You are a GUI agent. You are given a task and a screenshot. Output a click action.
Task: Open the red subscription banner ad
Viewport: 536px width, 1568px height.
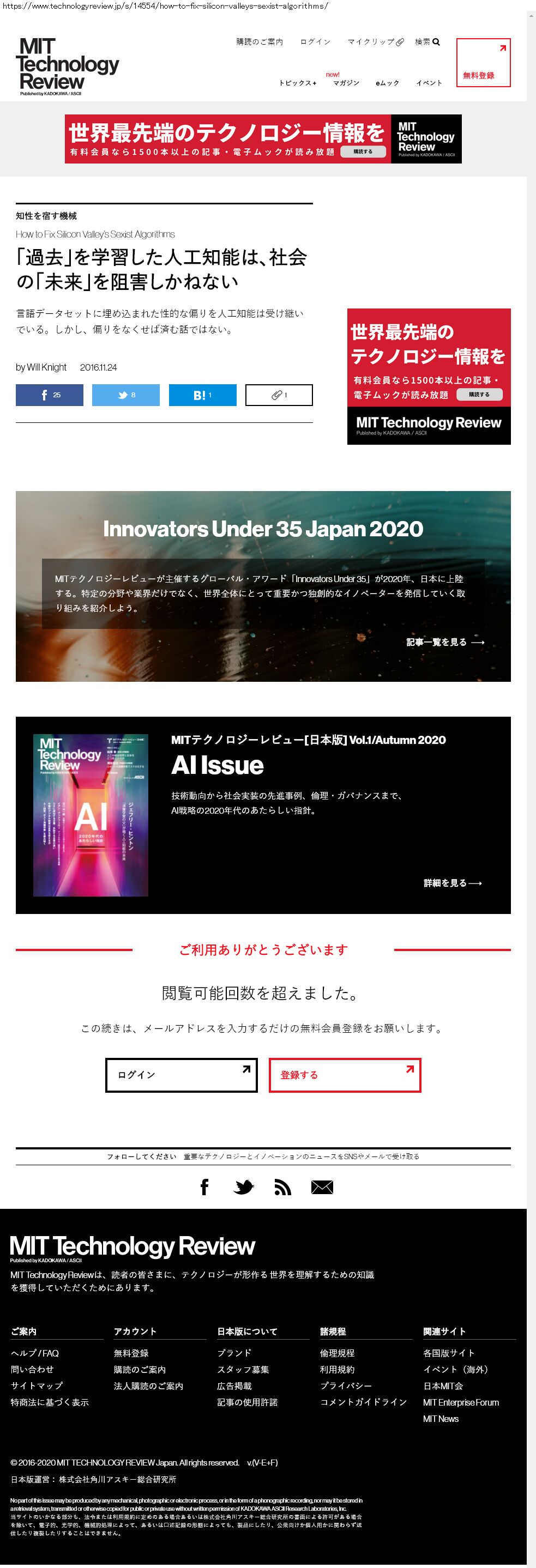coord(263,139)
